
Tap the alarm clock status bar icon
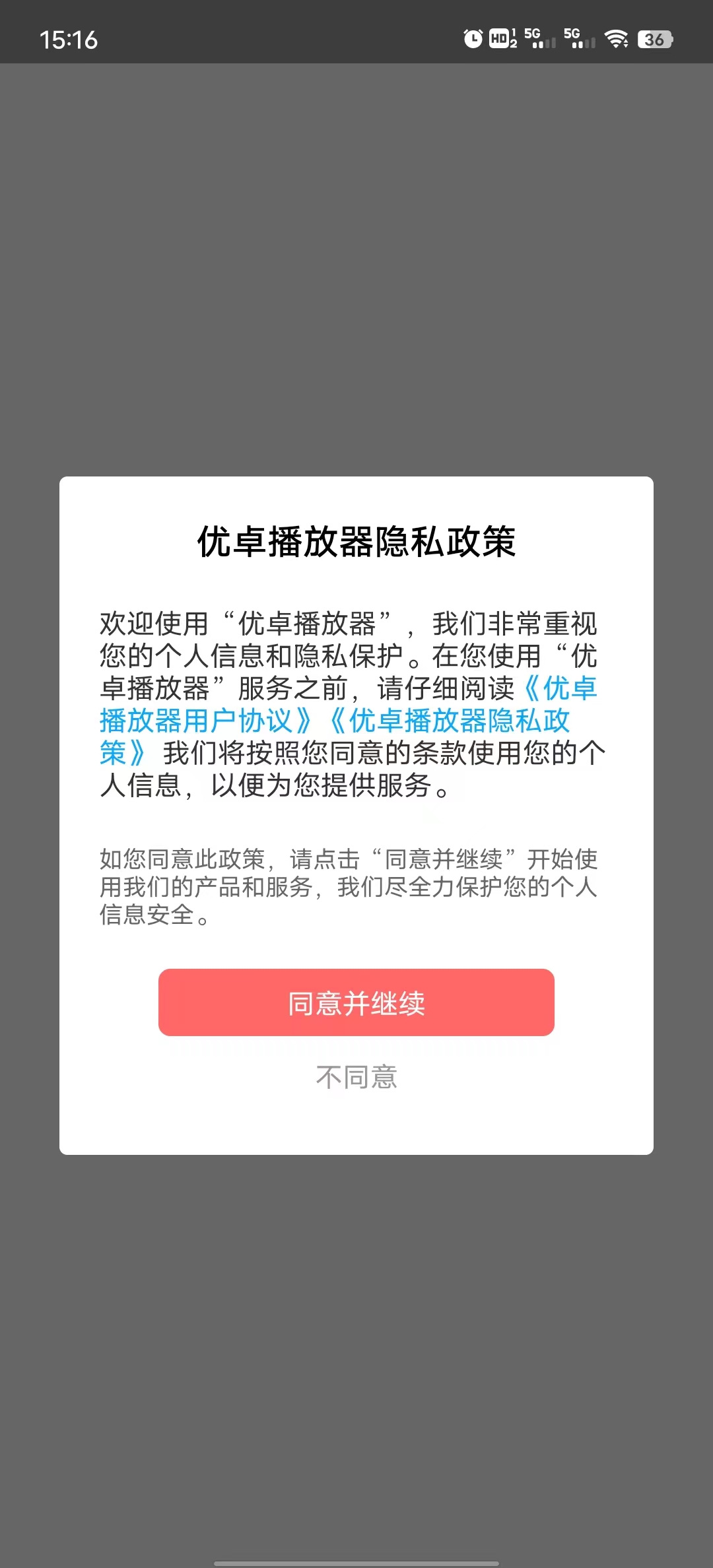pos(473,40)
